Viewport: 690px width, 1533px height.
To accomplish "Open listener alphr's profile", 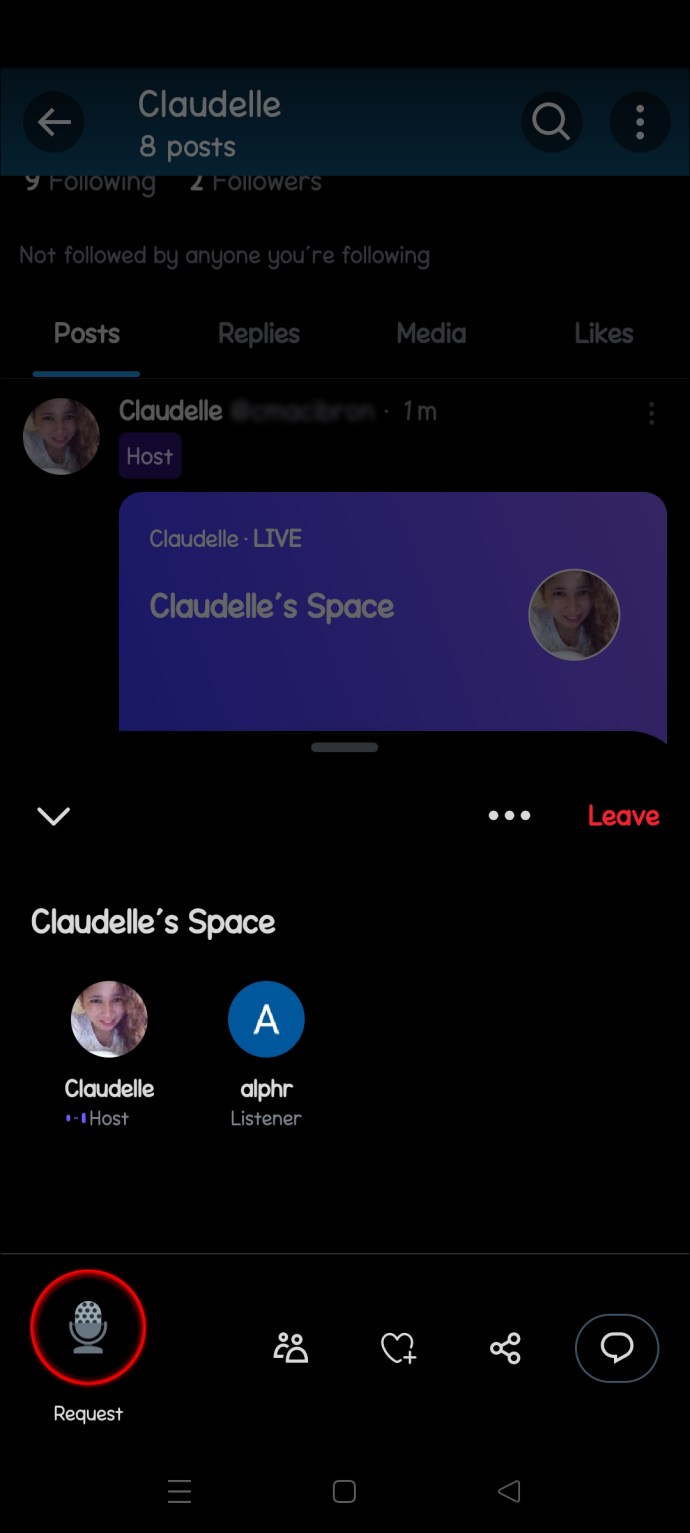I will [266, 1020].
